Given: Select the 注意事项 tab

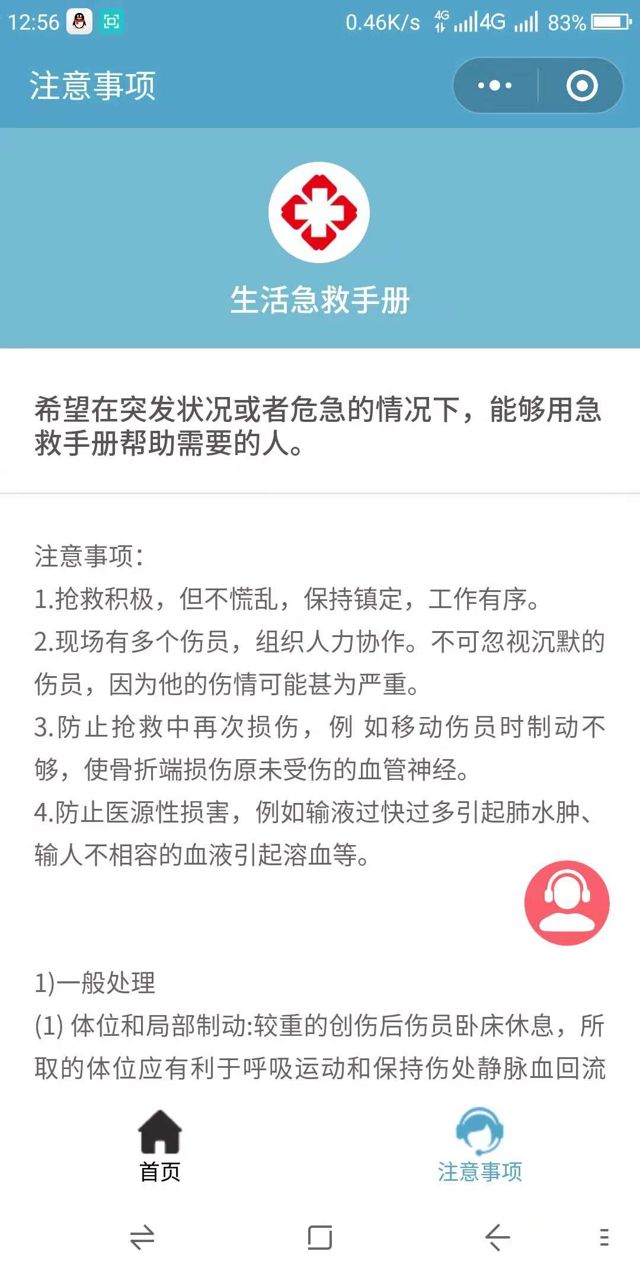Looking at the screenshot, I should (x=480, y=1146).
